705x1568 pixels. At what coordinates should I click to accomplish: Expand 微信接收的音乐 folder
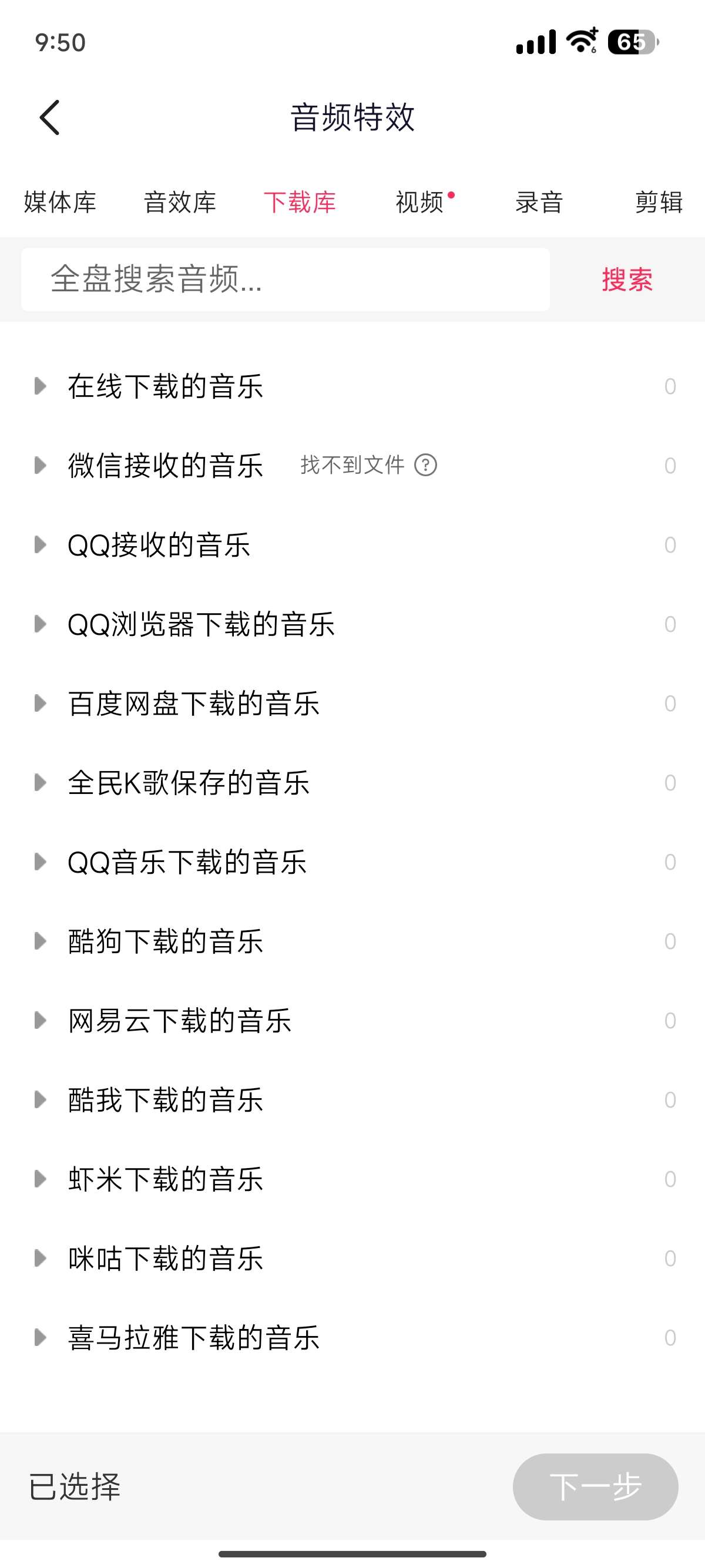(x=164, y=466)
